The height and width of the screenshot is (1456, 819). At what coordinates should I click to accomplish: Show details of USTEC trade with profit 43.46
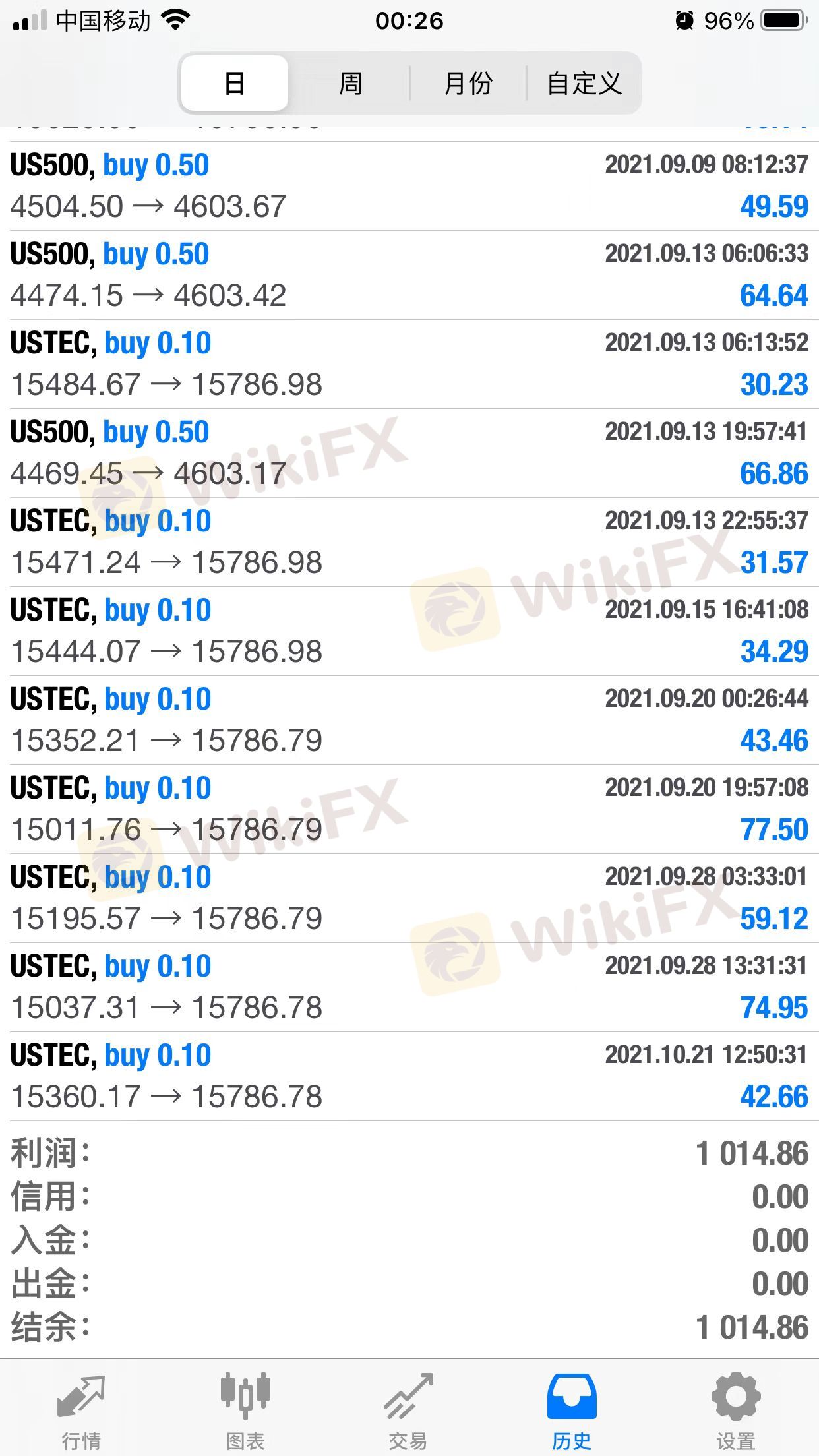click(x=409, y=720)
